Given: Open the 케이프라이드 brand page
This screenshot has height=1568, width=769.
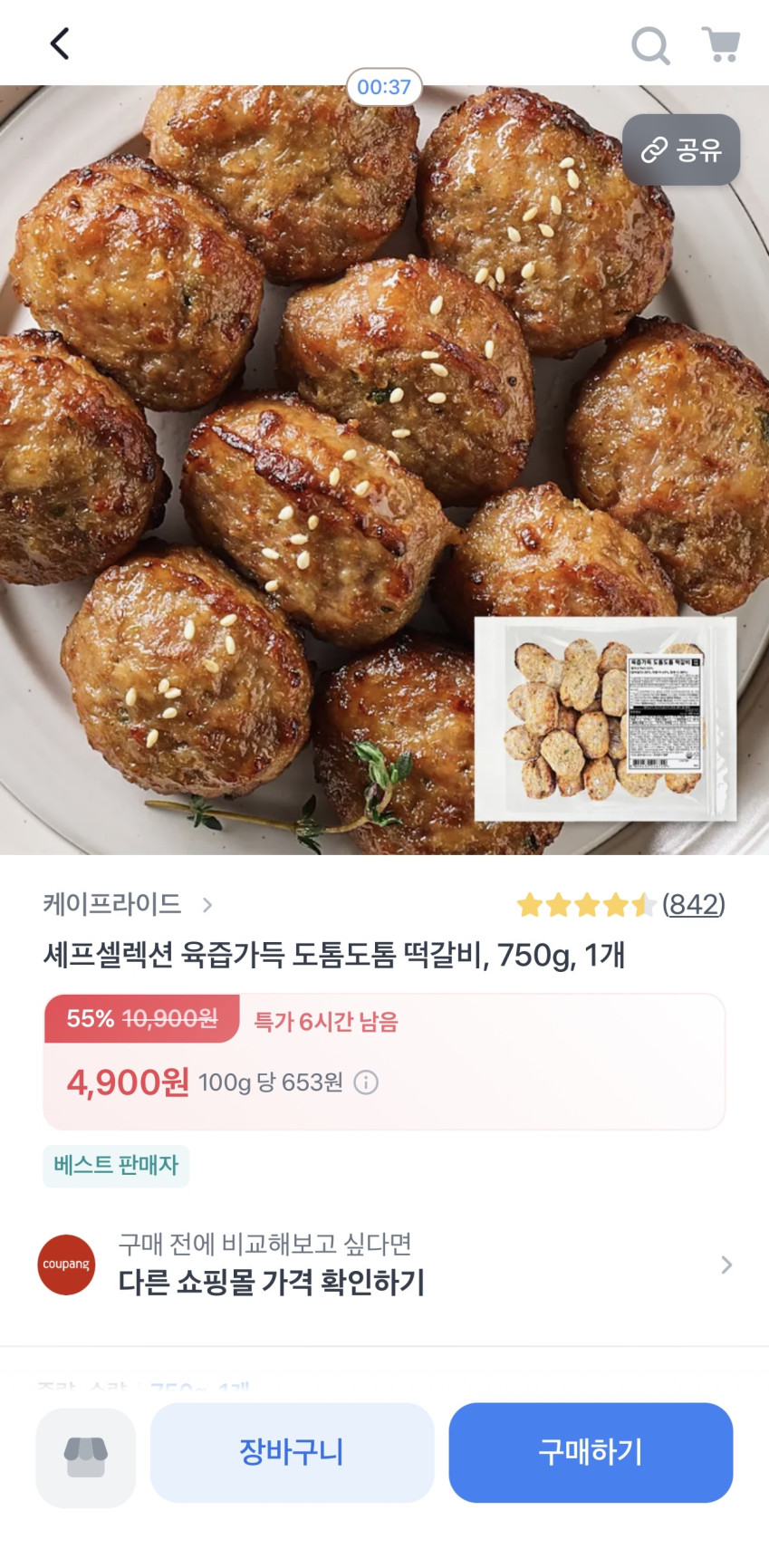Looking at the screenshot, I should pyautogui.click(x=127, y=904).
